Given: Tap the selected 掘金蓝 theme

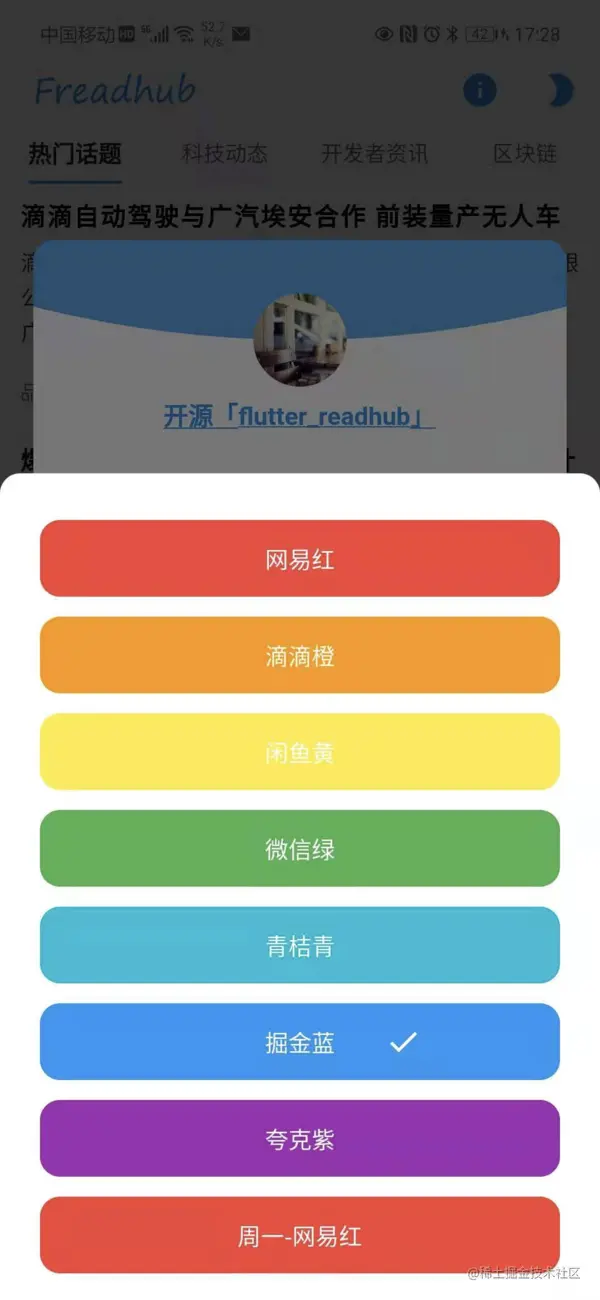Looking at the screenshot, I should click(x=300, y=1042).
